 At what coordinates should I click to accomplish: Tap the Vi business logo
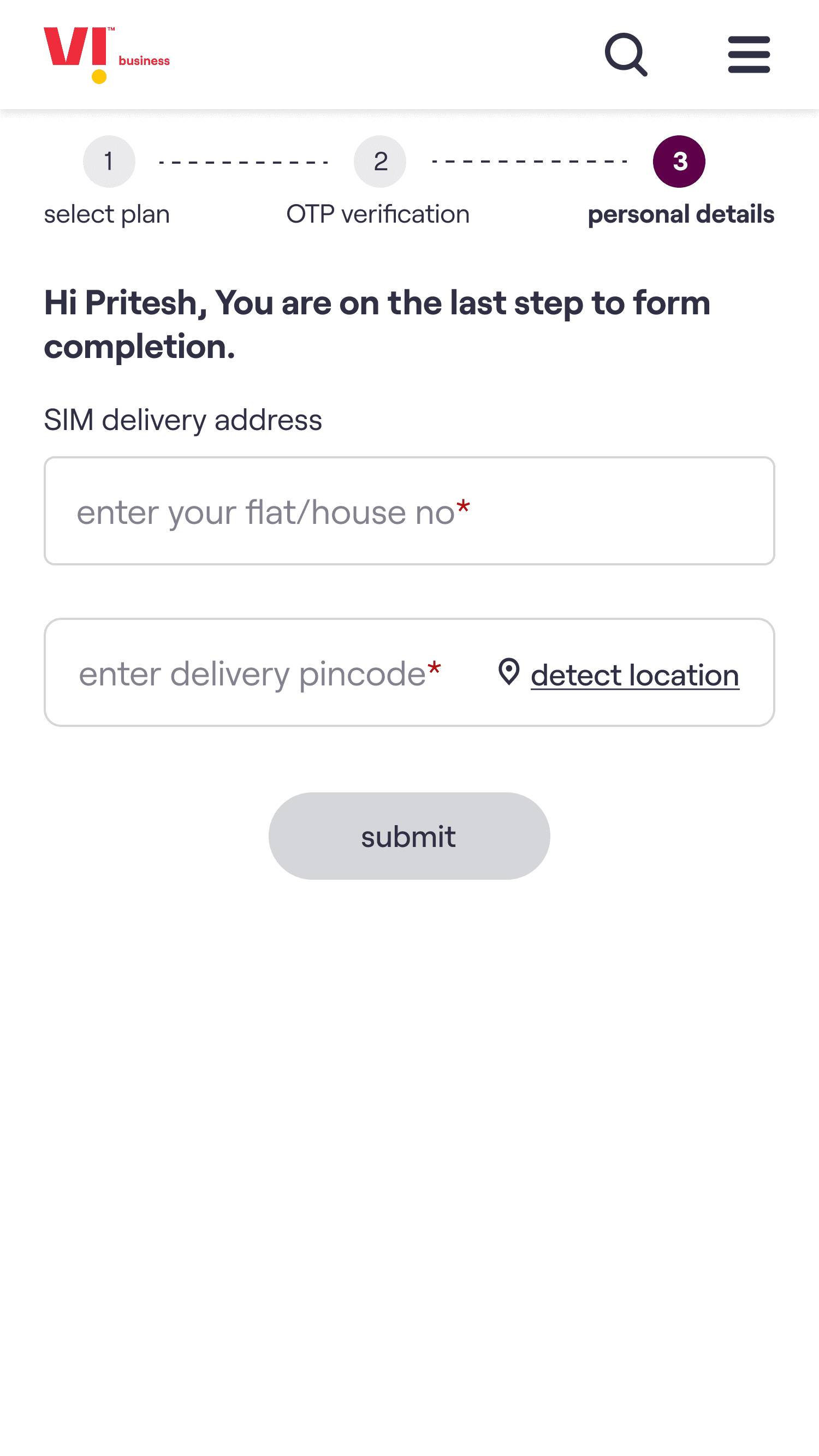point(107,55)
